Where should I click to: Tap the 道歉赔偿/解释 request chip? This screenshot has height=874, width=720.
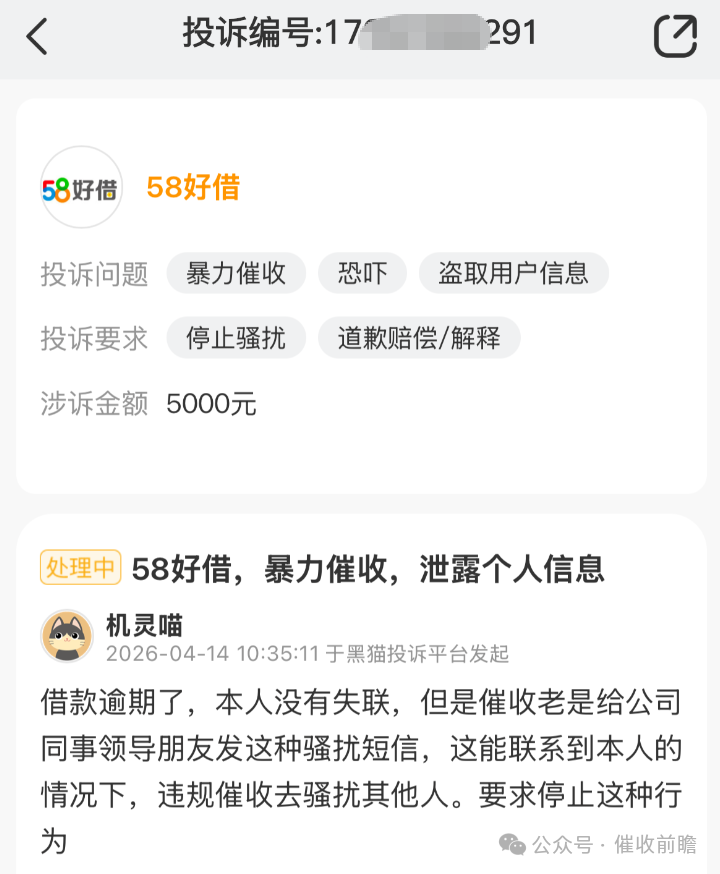(x=419, y=338)
